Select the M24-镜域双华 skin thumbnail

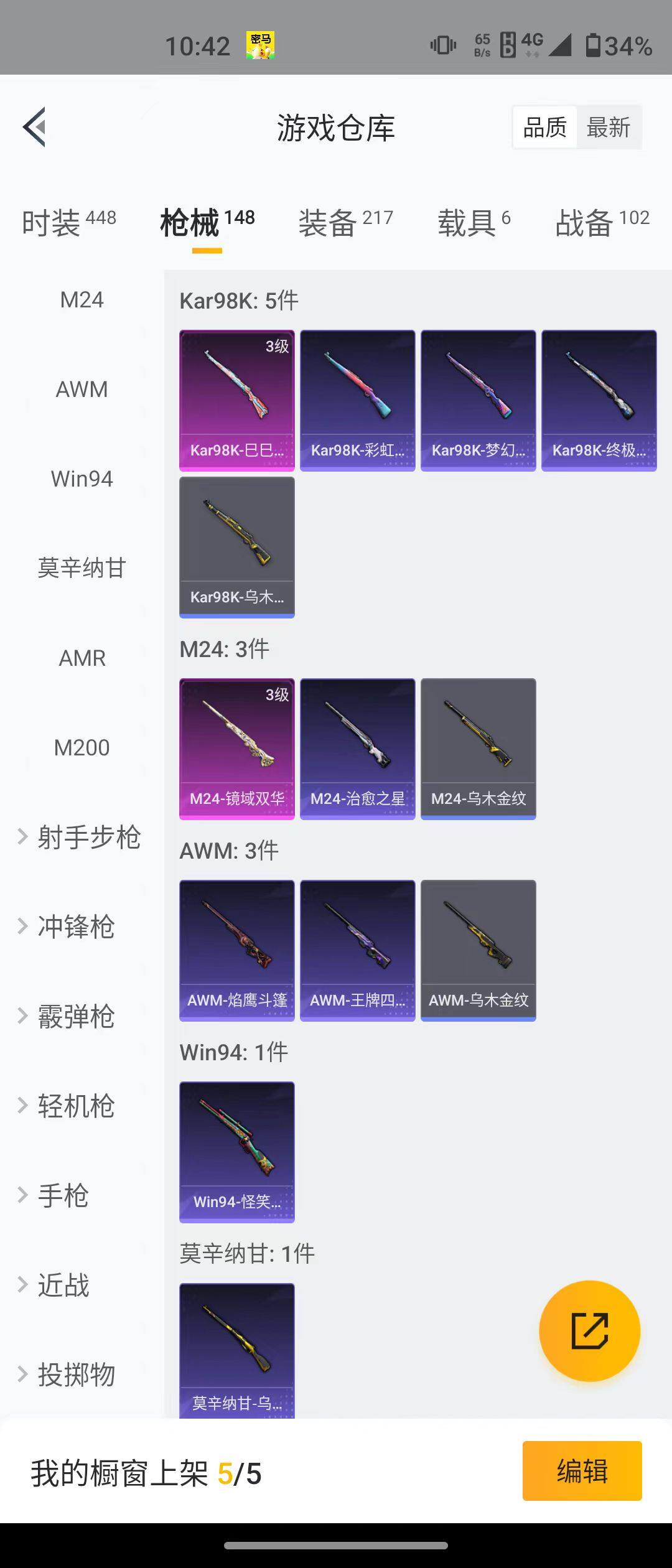point(237,747)
